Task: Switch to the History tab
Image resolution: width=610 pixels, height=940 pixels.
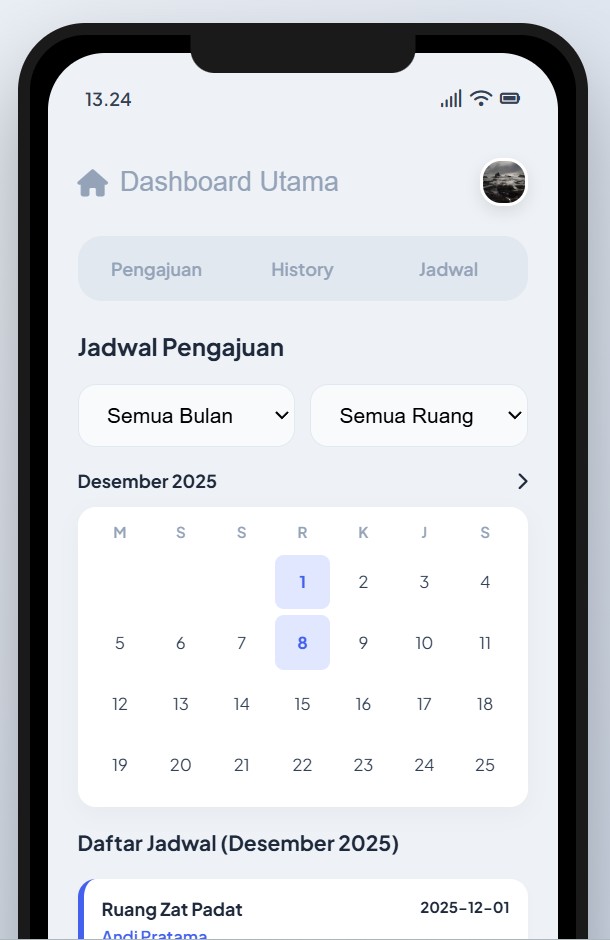Action: pos(302,269)
